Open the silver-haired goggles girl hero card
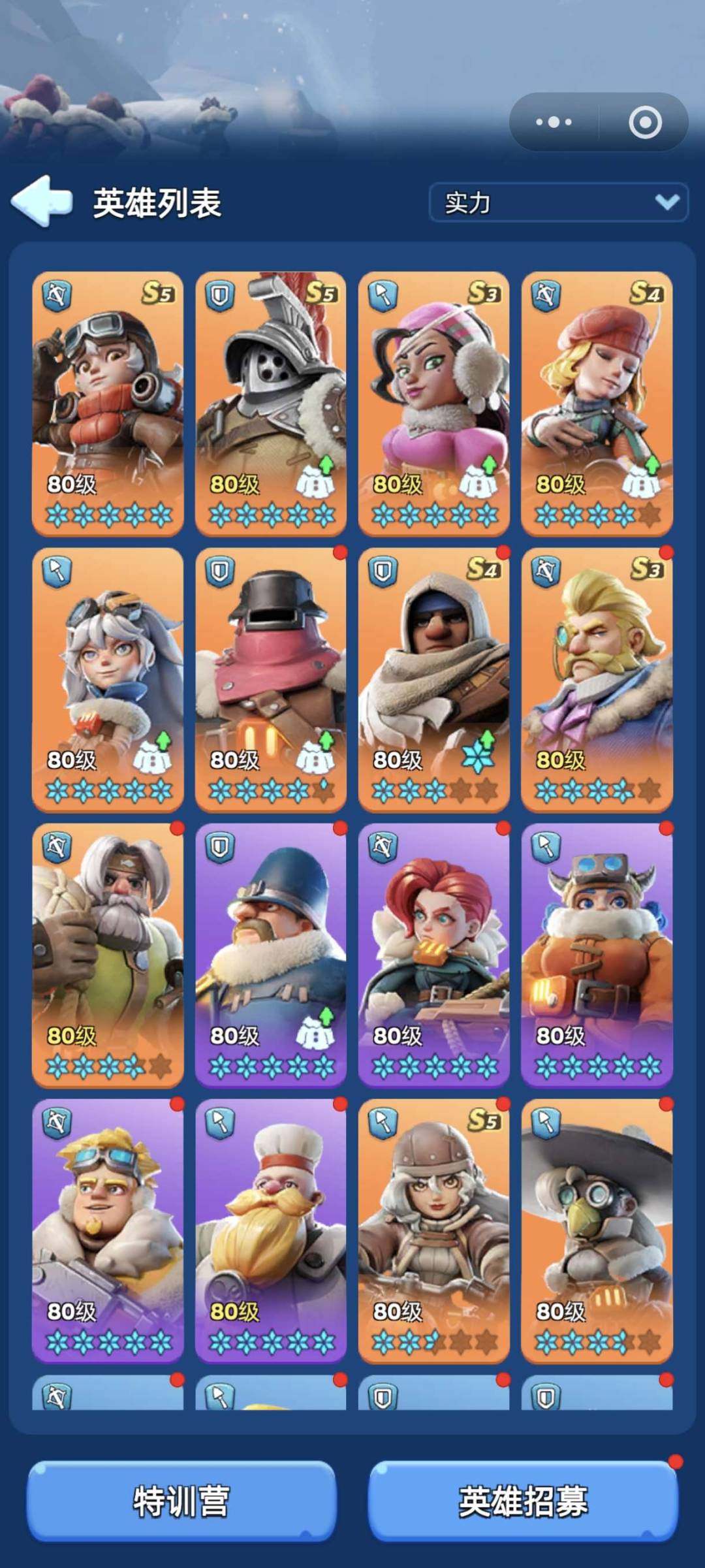Viewport: 705px width, 1568px height. click(x=108, y=680)
